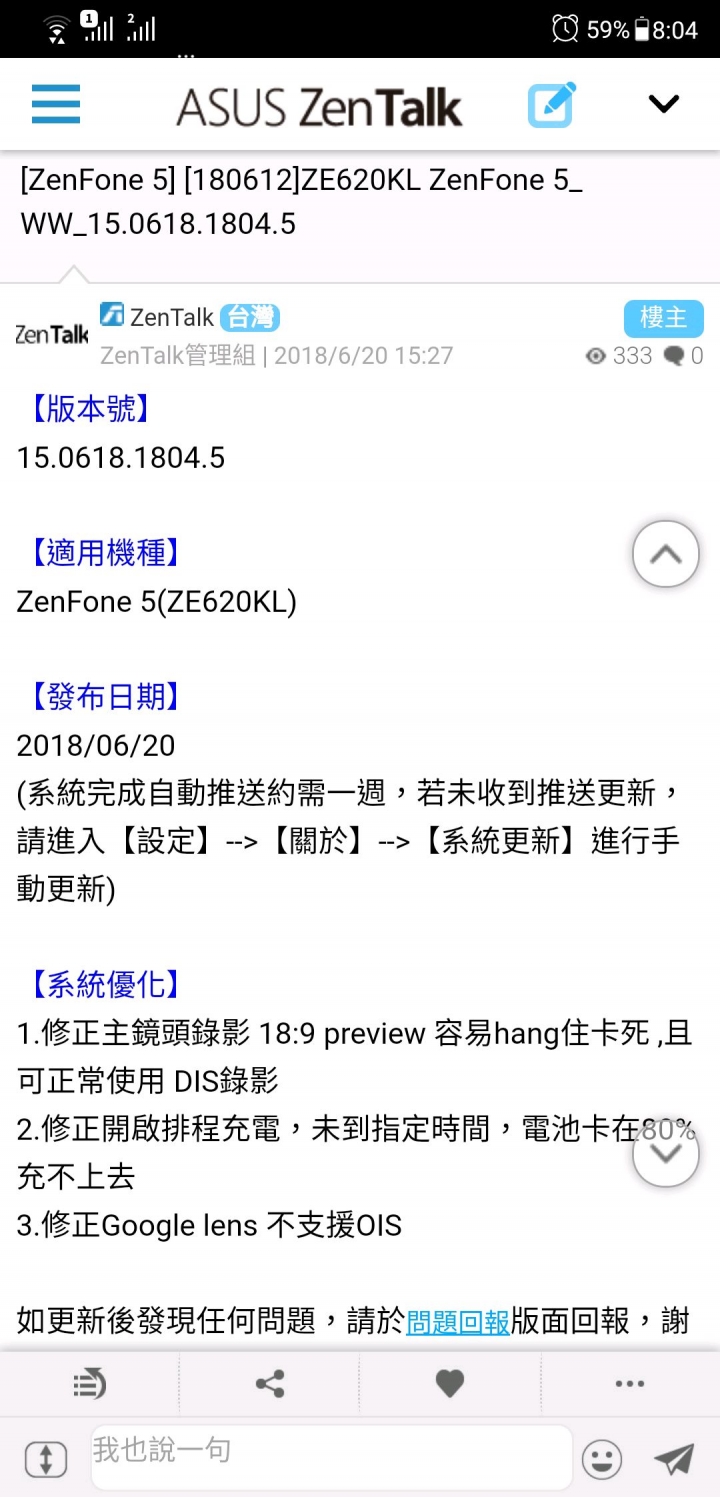This screenshot has height=1497, width=720.
Task: Jump to top with up arrow button
Action: (665, 553)
